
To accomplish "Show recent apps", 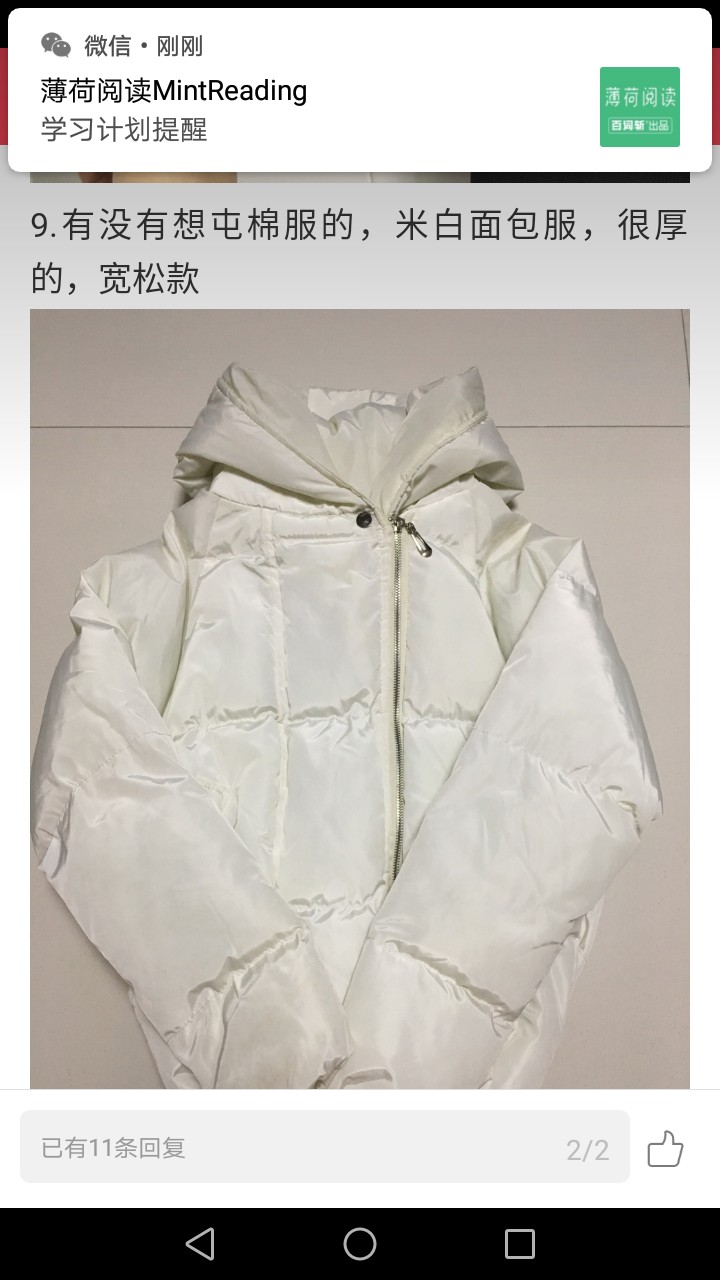I will click(520, 1244).
